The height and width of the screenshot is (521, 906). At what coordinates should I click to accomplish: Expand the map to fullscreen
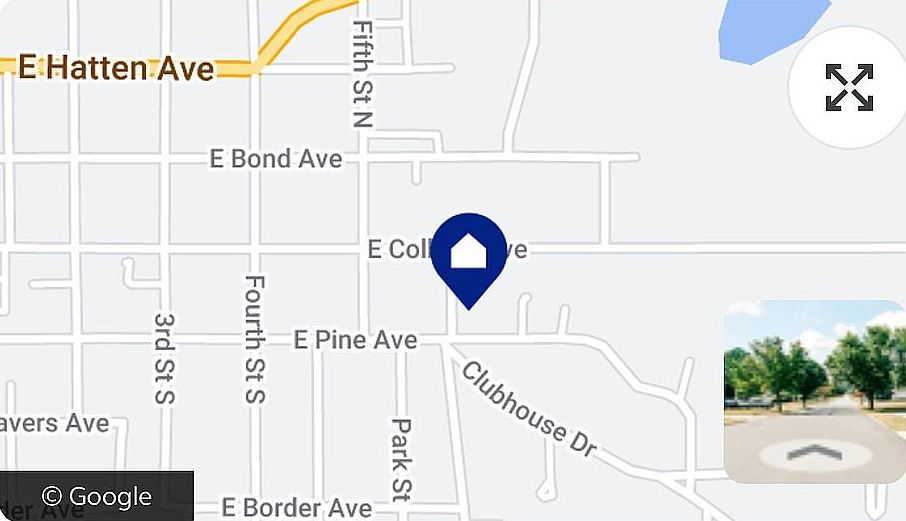849,88
